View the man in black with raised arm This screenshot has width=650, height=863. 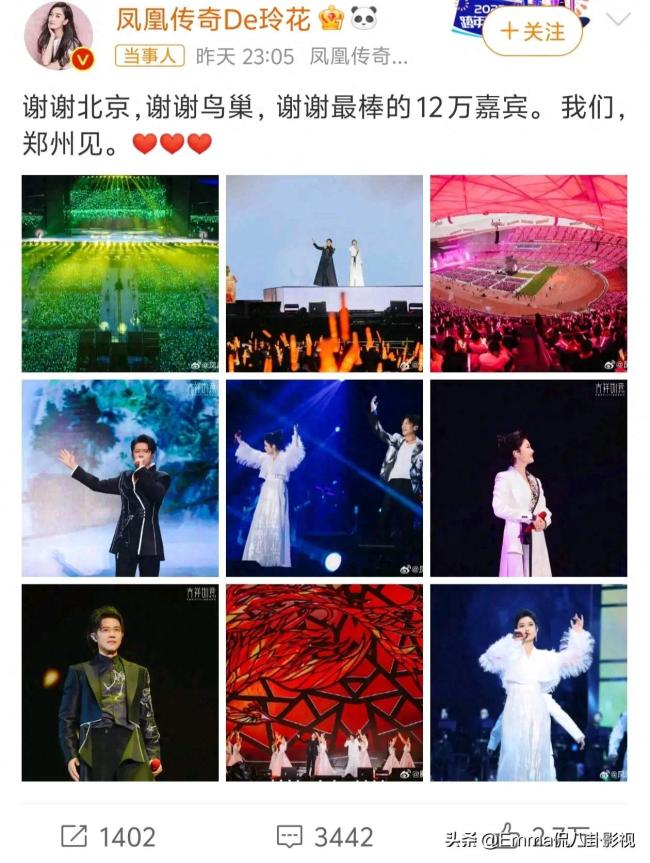pyautogui.click(x=120, y=477)
